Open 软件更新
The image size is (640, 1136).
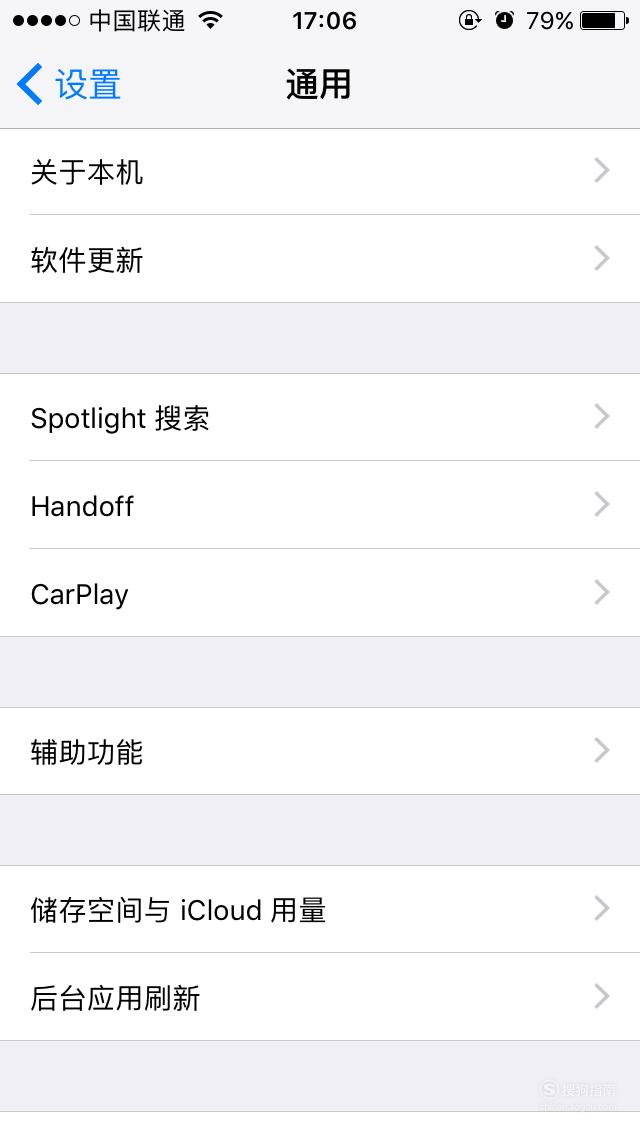pos(320,259)
